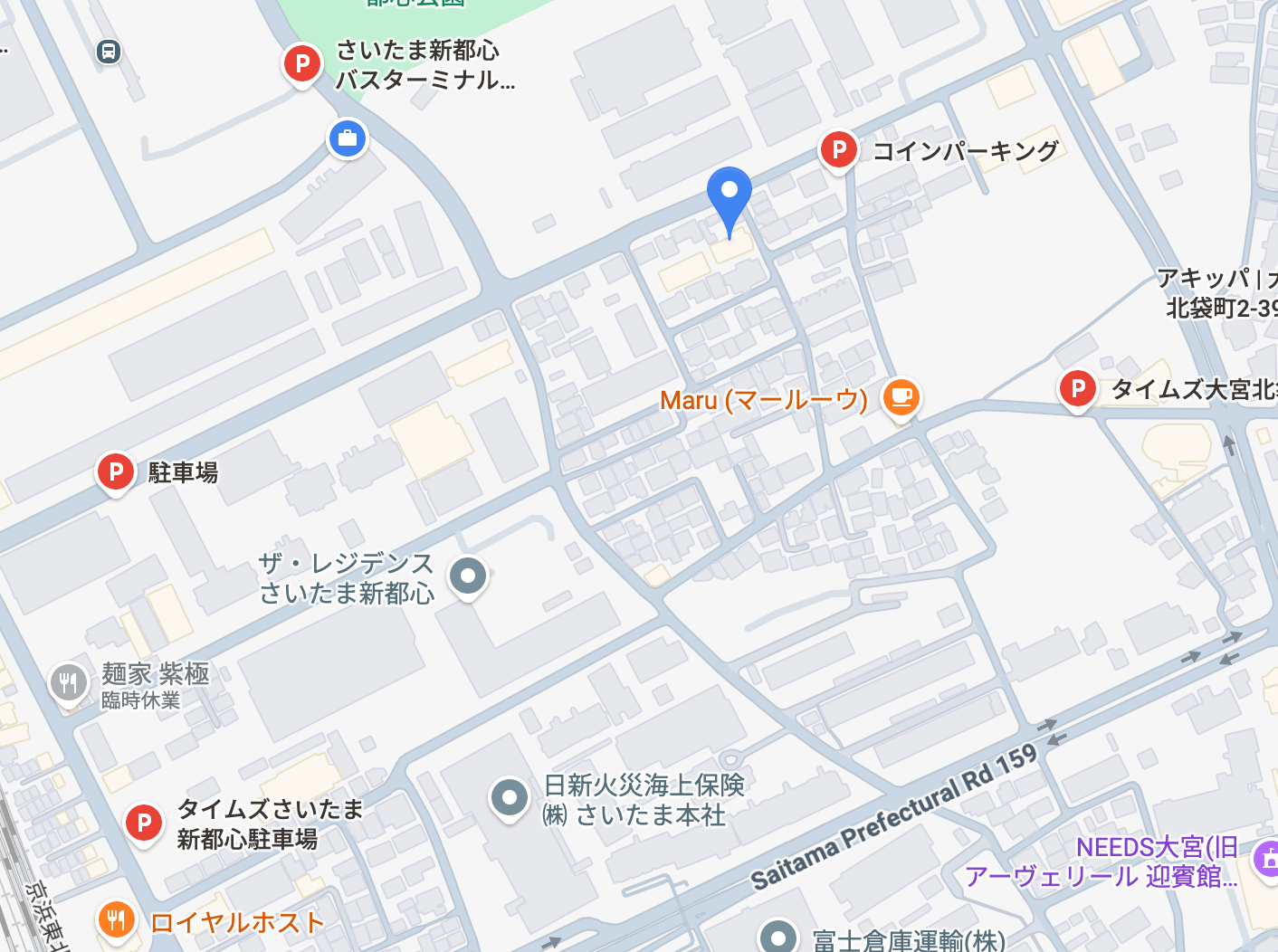Tap the blue briefcase business marker
Image resolution: width=1278 pixels, height=952 pixels.
point(348,139)
